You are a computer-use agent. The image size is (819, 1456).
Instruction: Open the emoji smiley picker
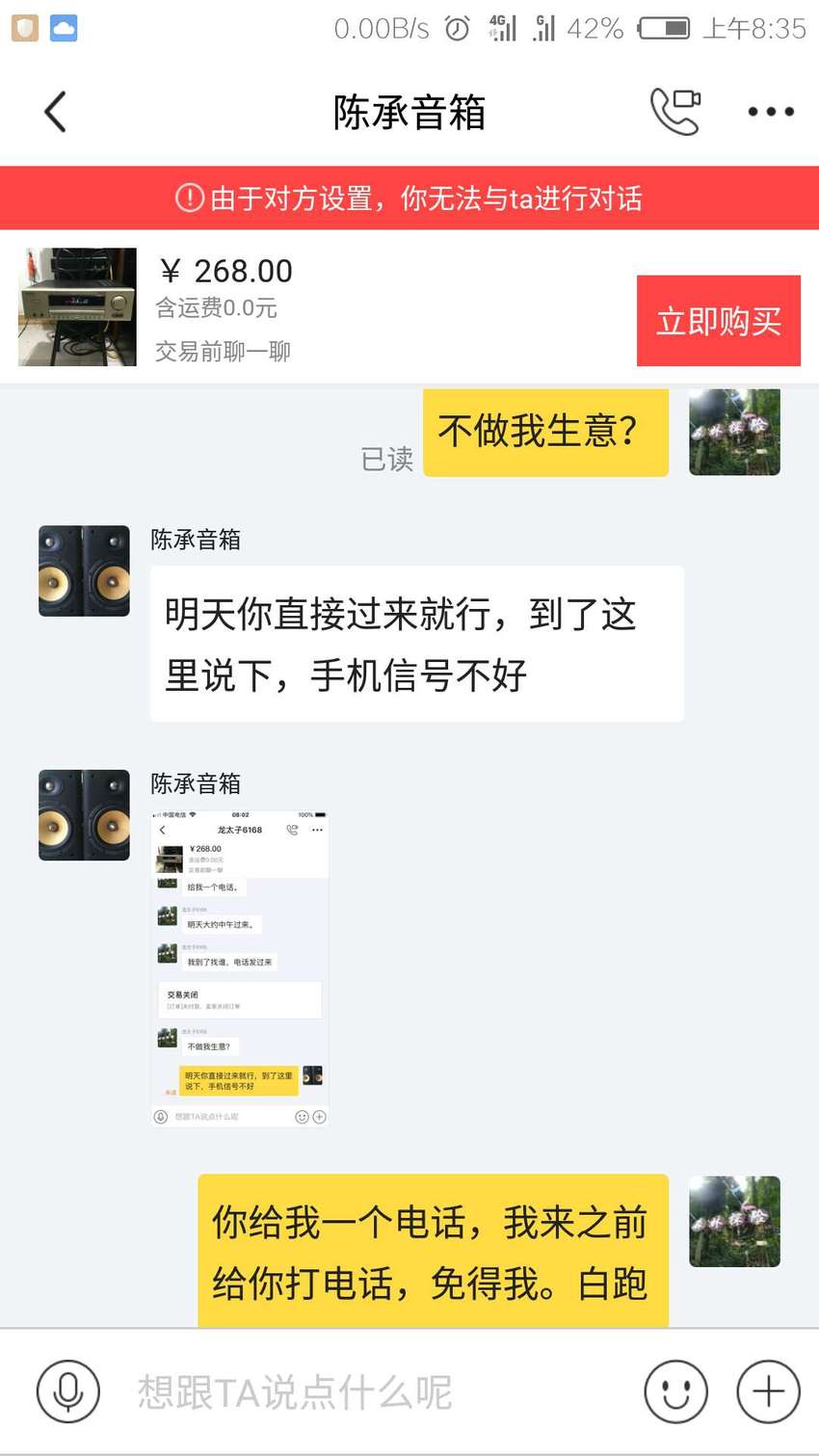[676, 1391]
